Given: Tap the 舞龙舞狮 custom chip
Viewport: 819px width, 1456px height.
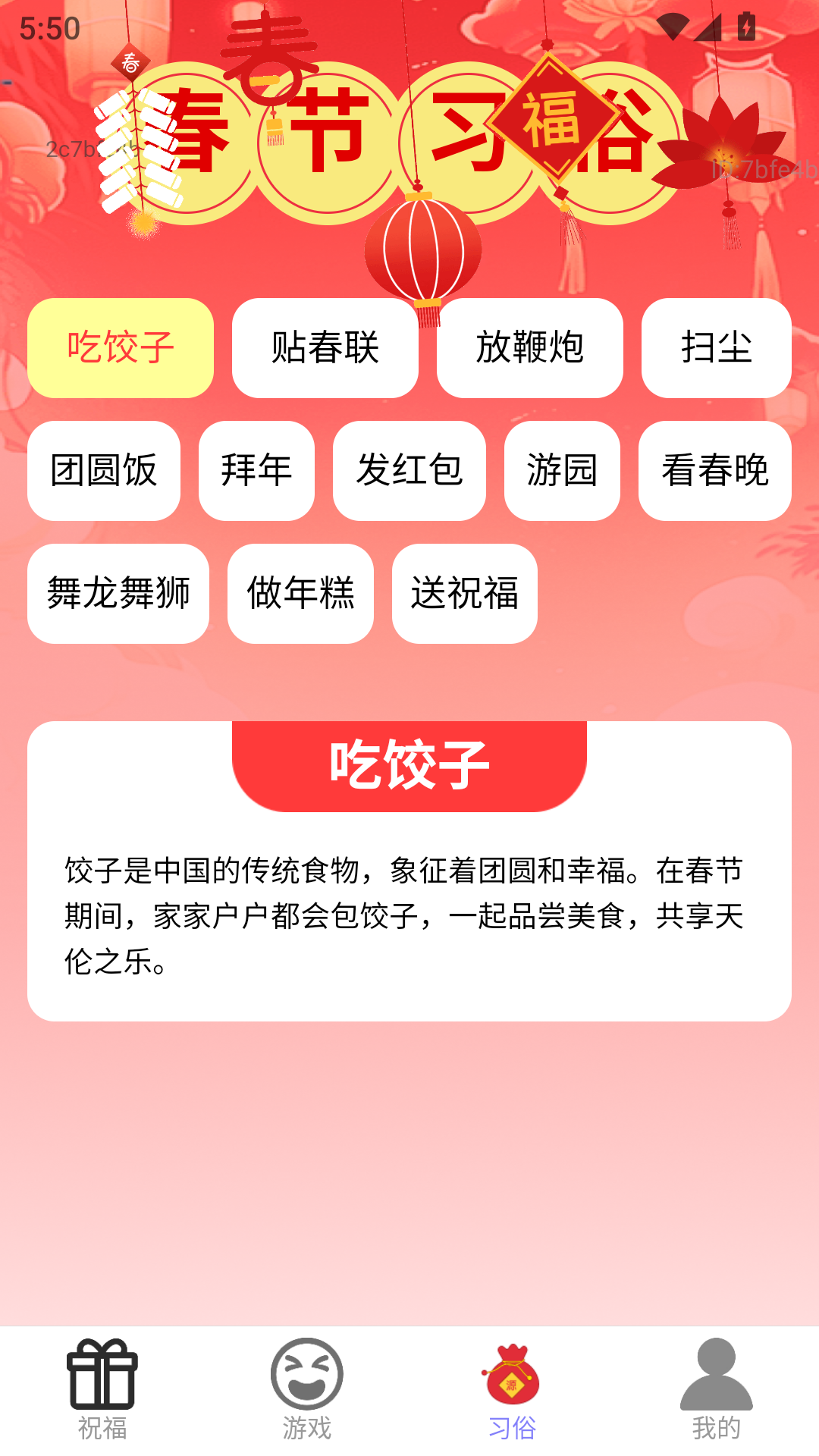Looking at the screenshot, I should pos(119,596).
